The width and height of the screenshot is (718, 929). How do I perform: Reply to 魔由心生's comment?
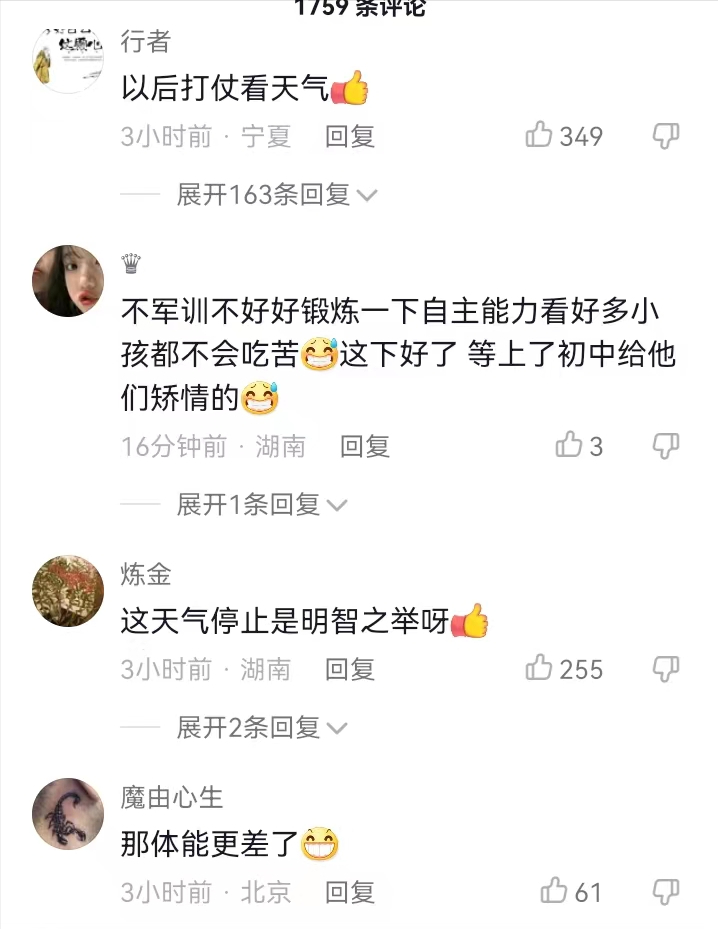(350, 890)
